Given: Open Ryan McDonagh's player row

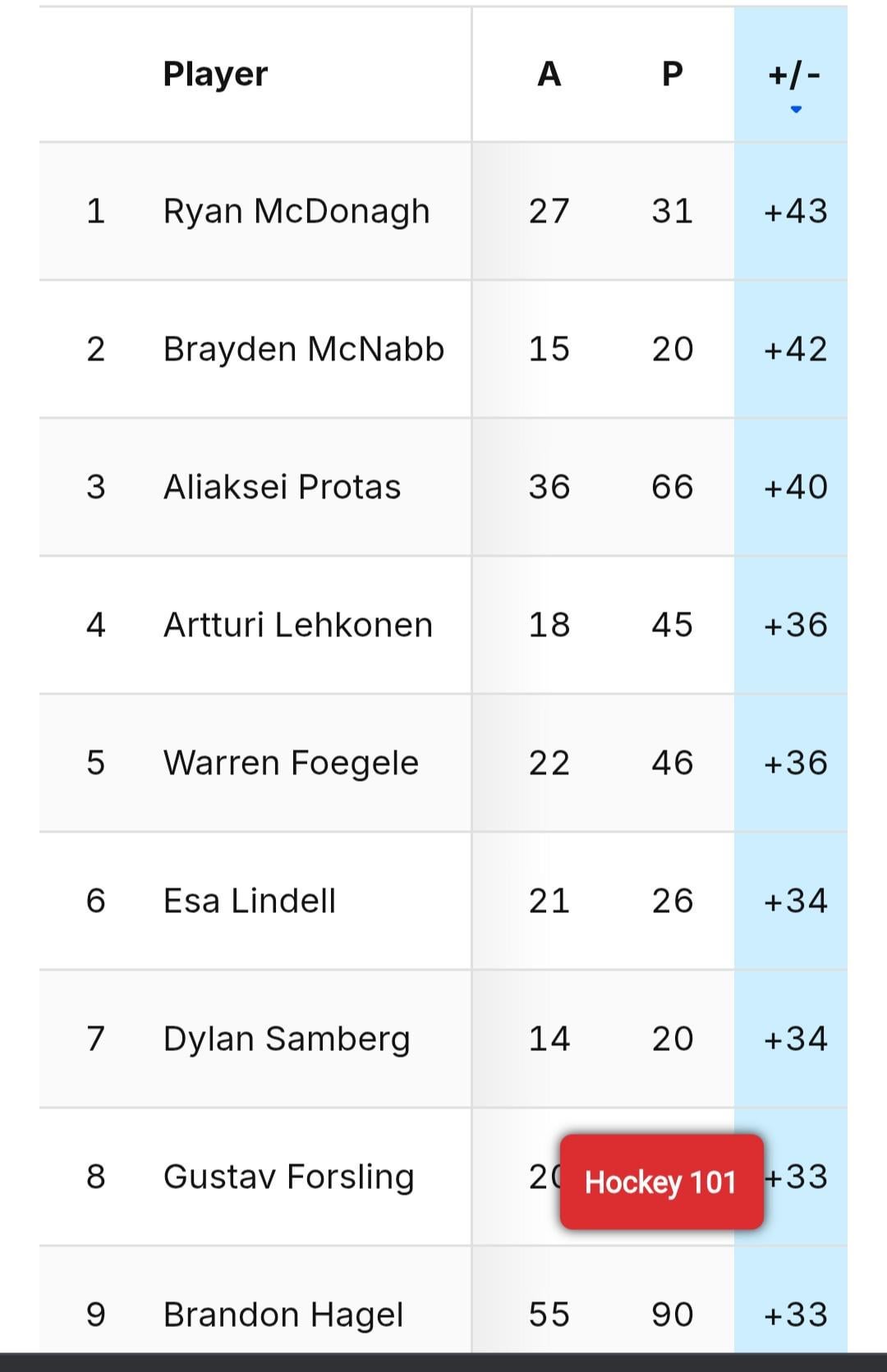Looking at the screenshot, I should tap(296, 211).
